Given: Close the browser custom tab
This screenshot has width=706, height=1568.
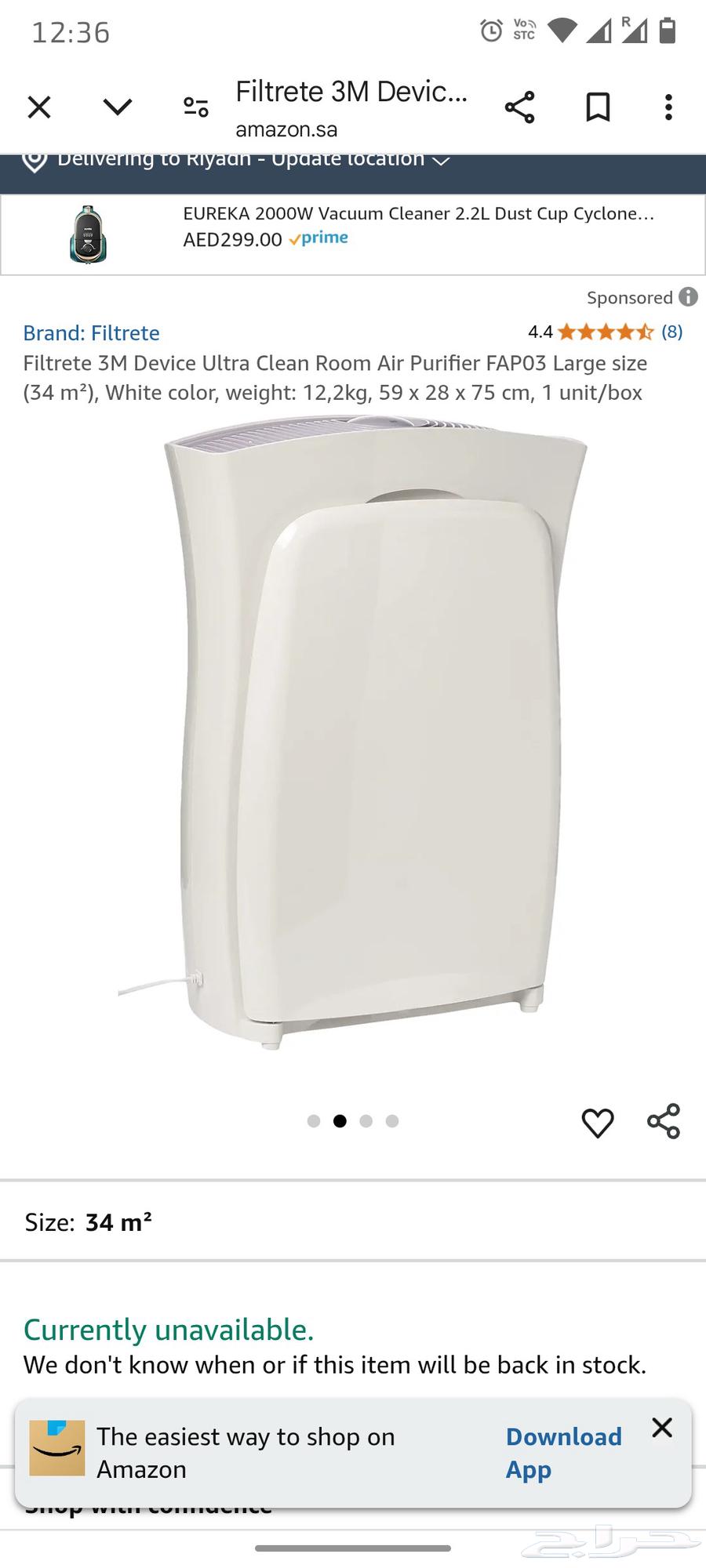Looking at the screenshot, I should [39, 107].
